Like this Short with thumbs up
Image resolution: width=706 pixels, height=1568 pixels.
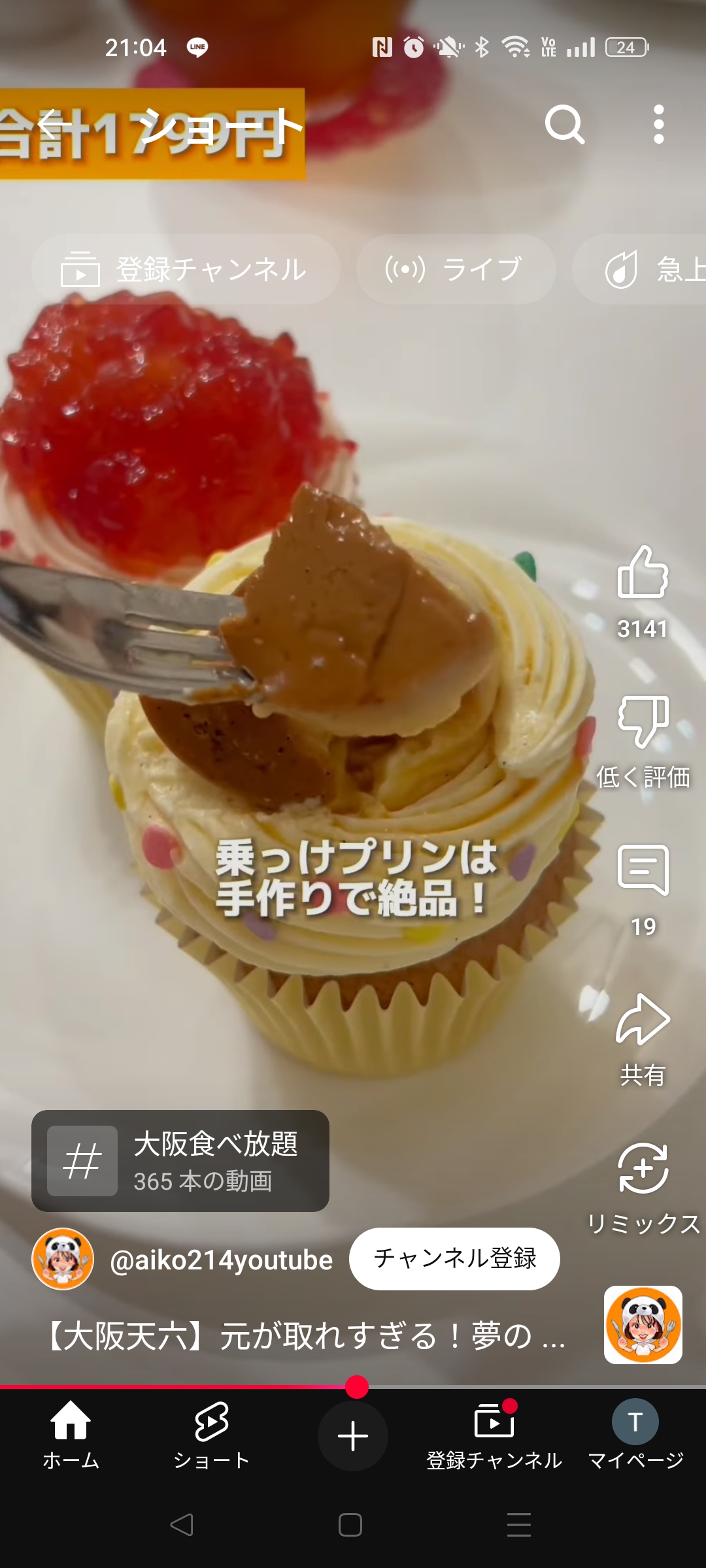pyautogui.click(x=643, y=574)
